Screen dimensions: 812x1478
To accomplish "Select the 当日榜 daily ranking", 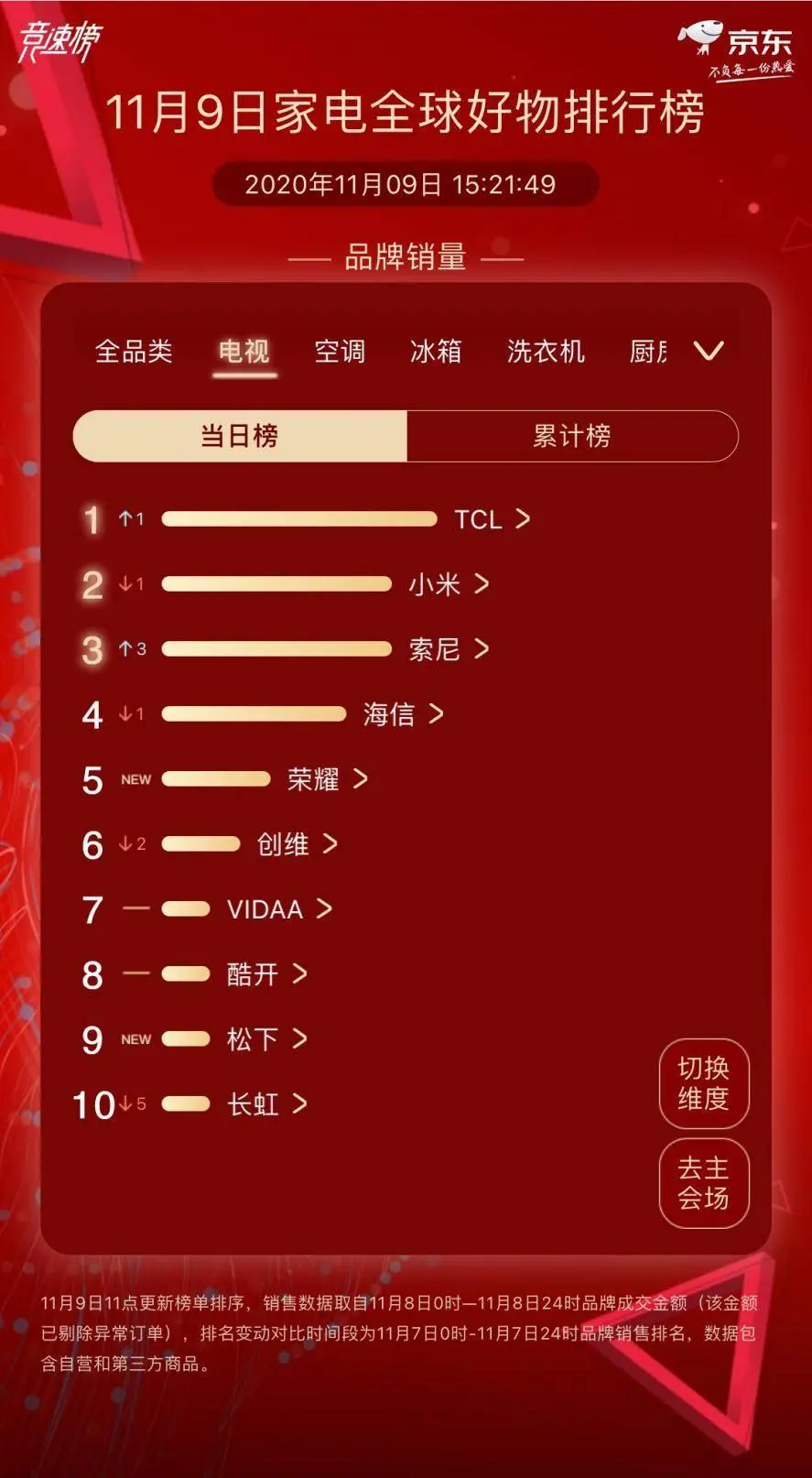I will tap(240, 436).
